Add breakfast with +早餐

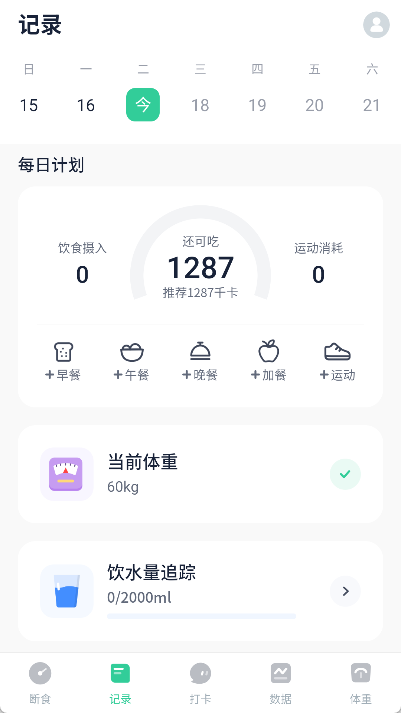(x=63, y=362)
